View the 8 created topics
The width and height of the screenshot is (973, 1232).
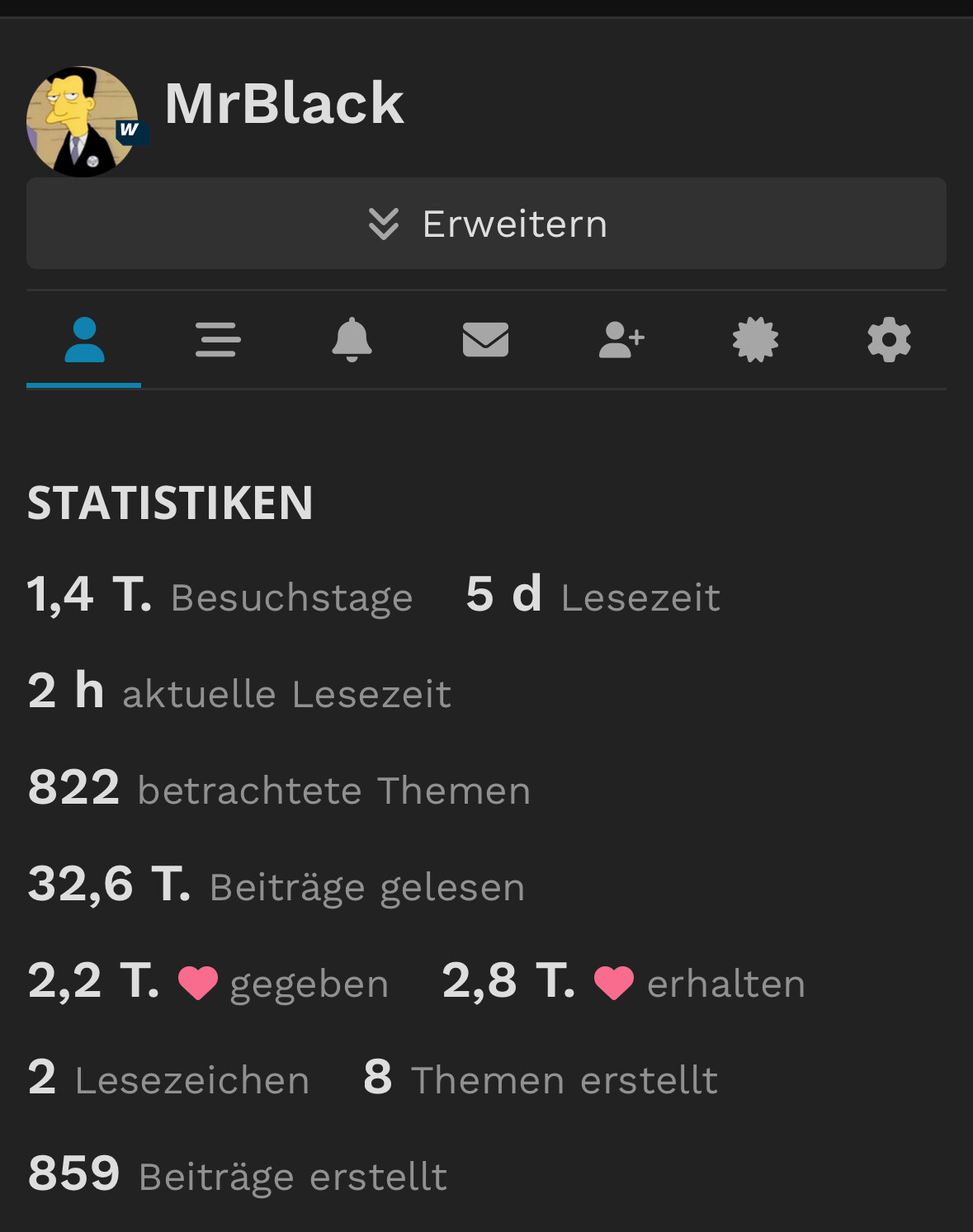541,1079
